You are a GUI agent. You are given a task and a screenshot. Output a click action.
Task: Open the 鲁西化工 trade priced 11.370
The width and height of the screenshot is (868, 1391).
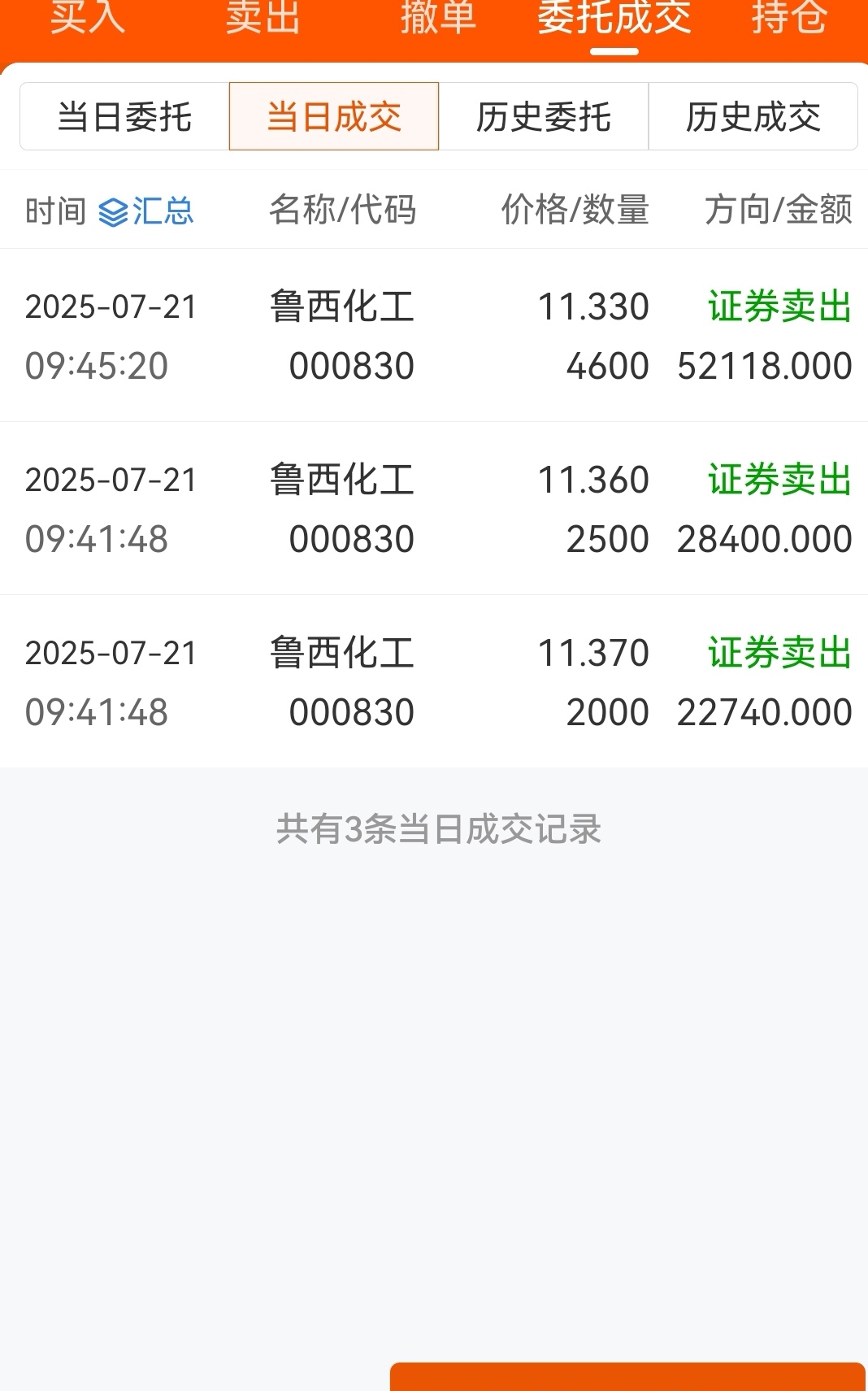434,681
